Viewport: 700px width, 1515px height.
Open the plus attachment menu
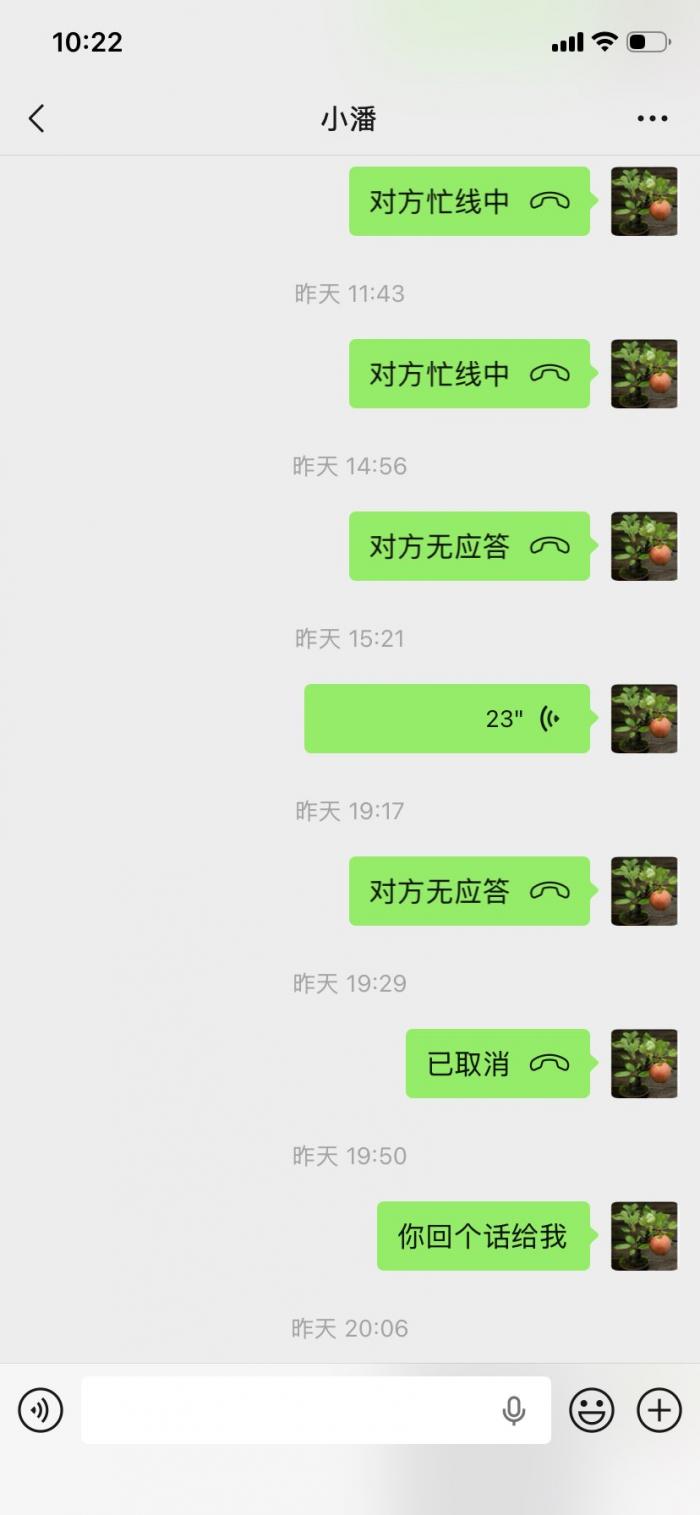pos(659,1410)
